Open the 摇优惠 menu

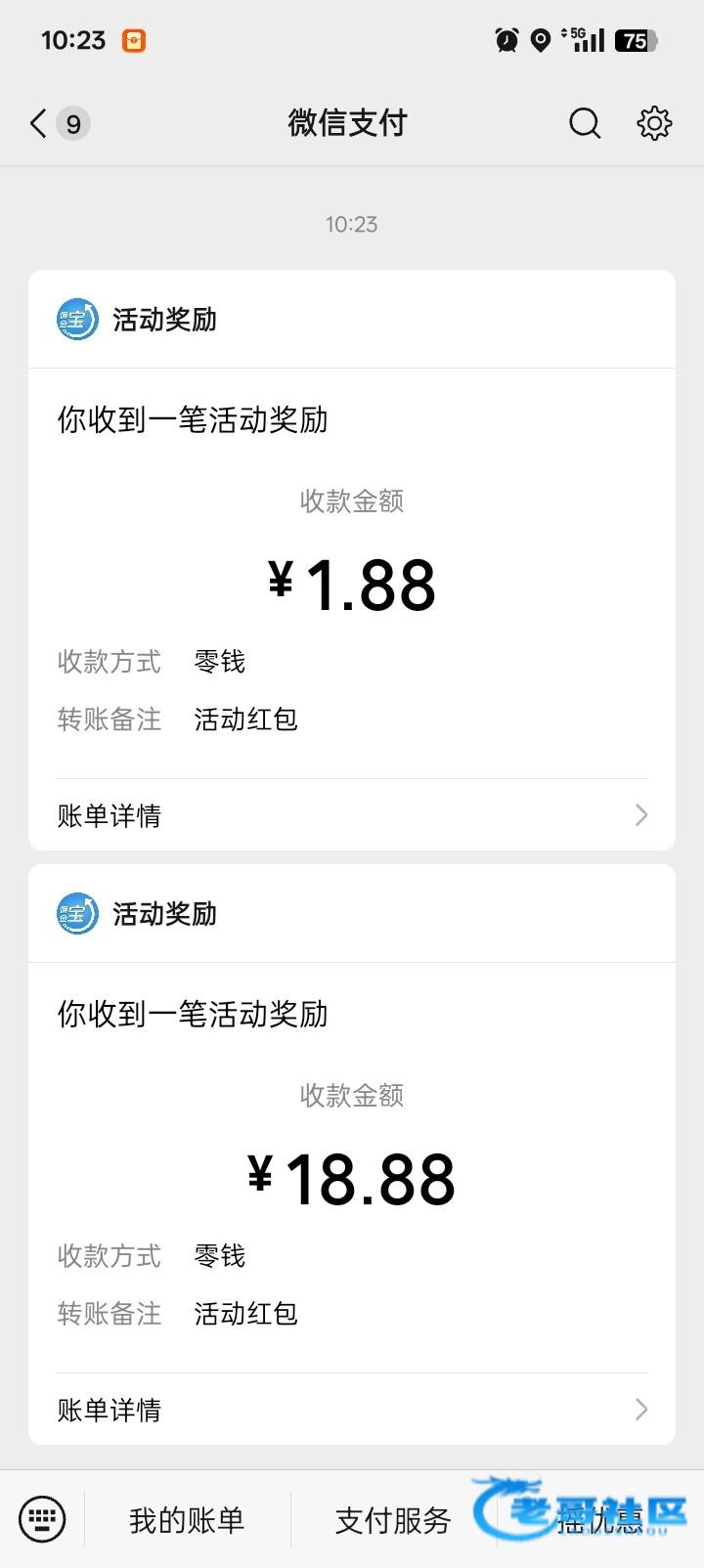click(600, 1520)
